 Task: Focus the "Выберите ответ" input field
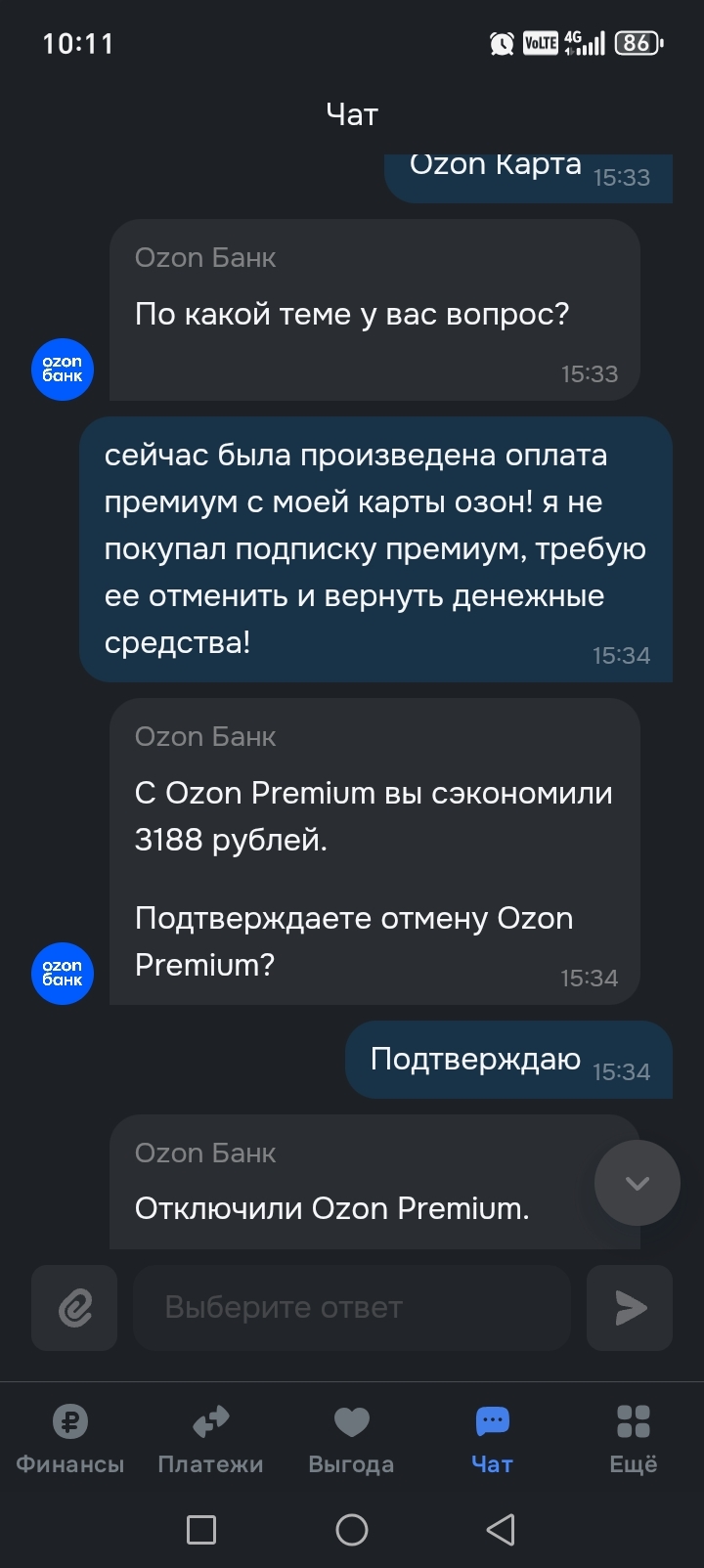click(352, 1307)
